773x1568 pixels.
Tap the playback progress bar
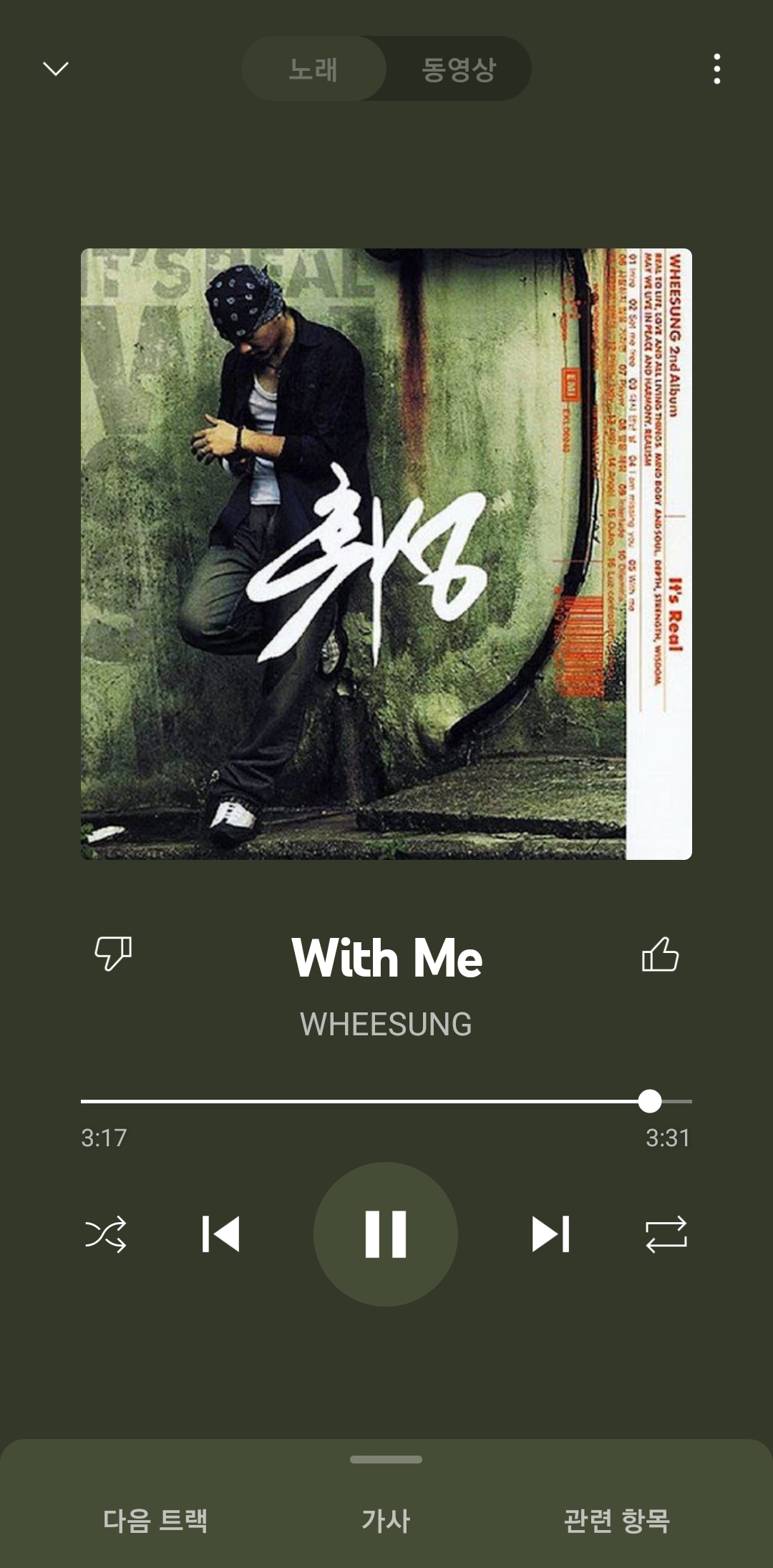[386, 1101]
